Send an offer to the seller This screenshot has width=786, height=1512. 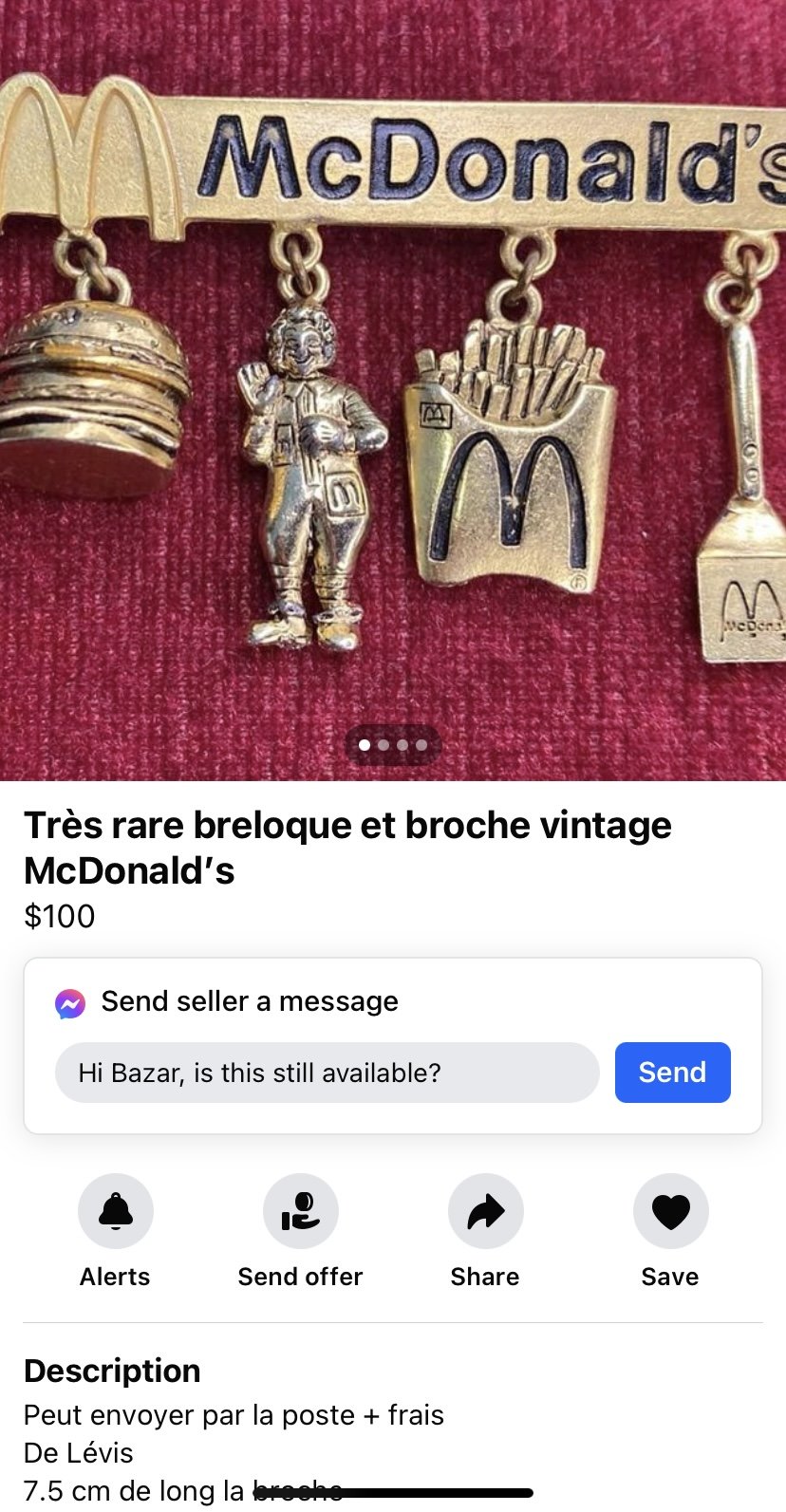(x=300, y=1211)
